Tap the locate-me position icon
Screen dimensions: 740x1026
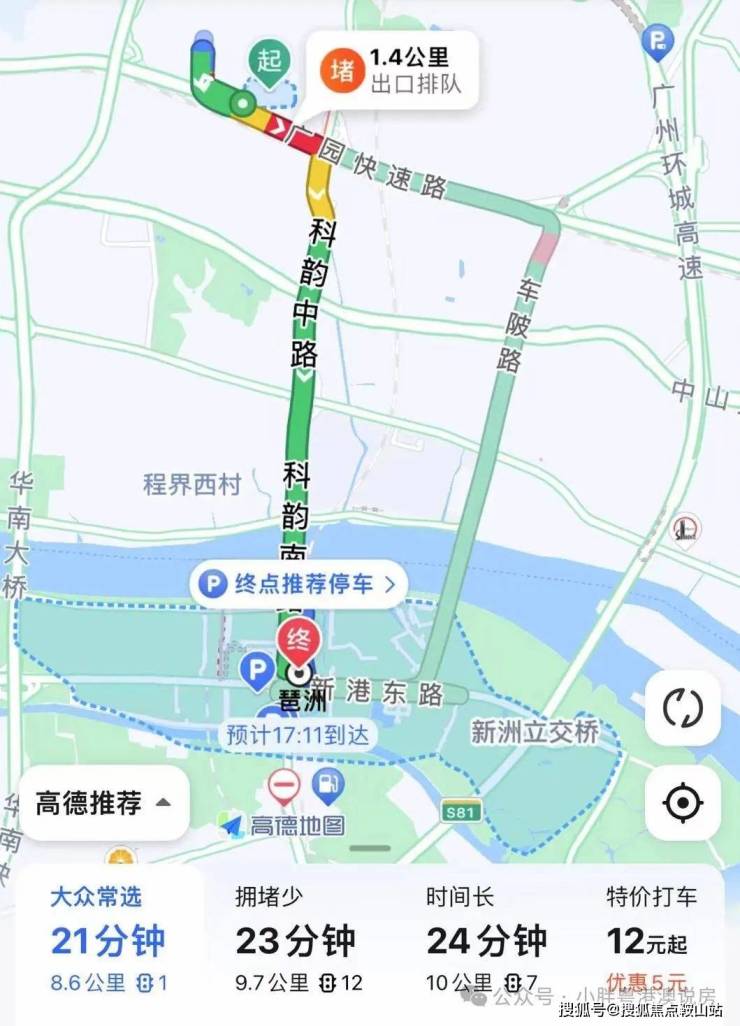682,800
